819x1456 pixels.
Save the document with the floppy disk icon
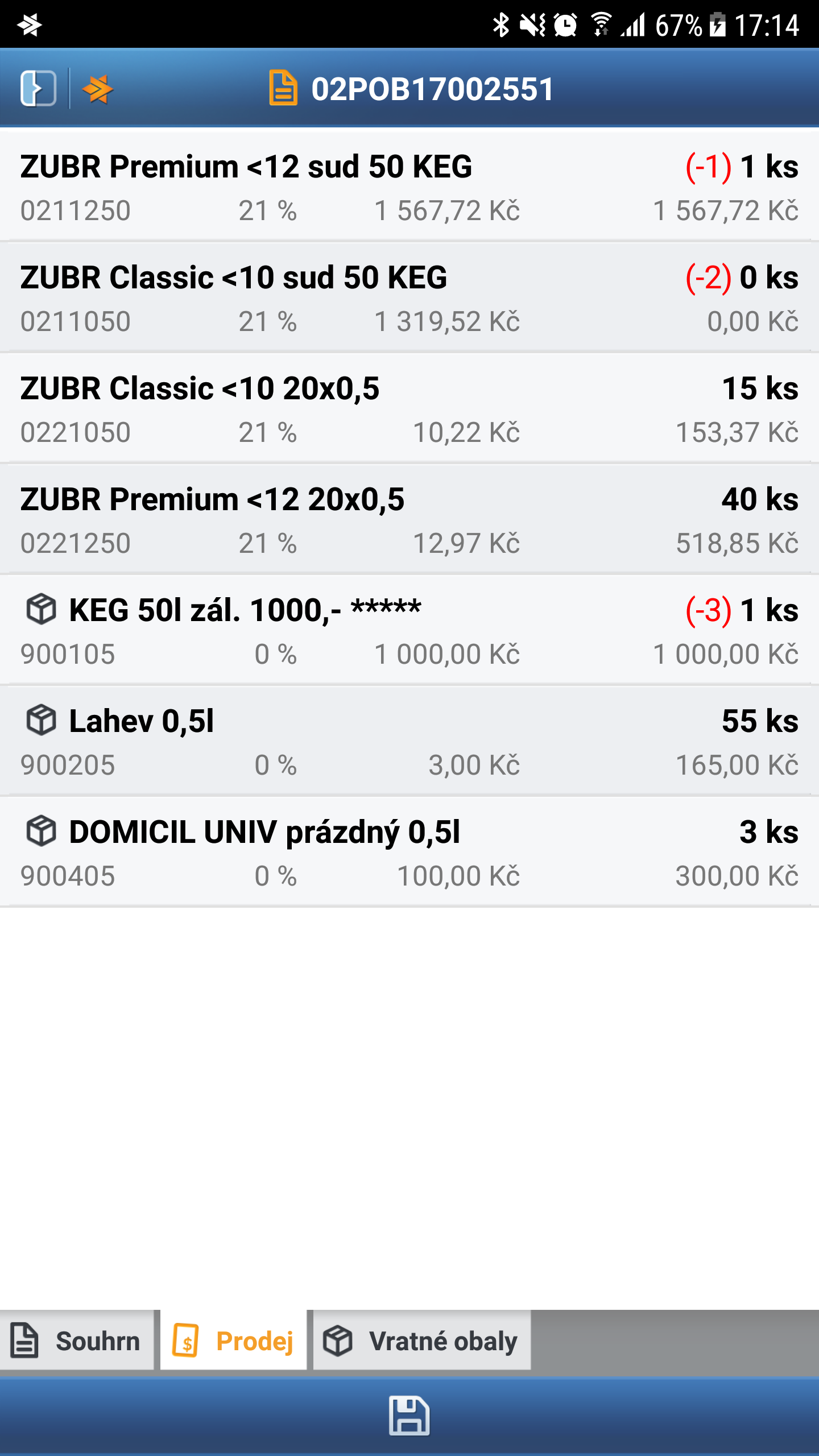point(409,1416)
